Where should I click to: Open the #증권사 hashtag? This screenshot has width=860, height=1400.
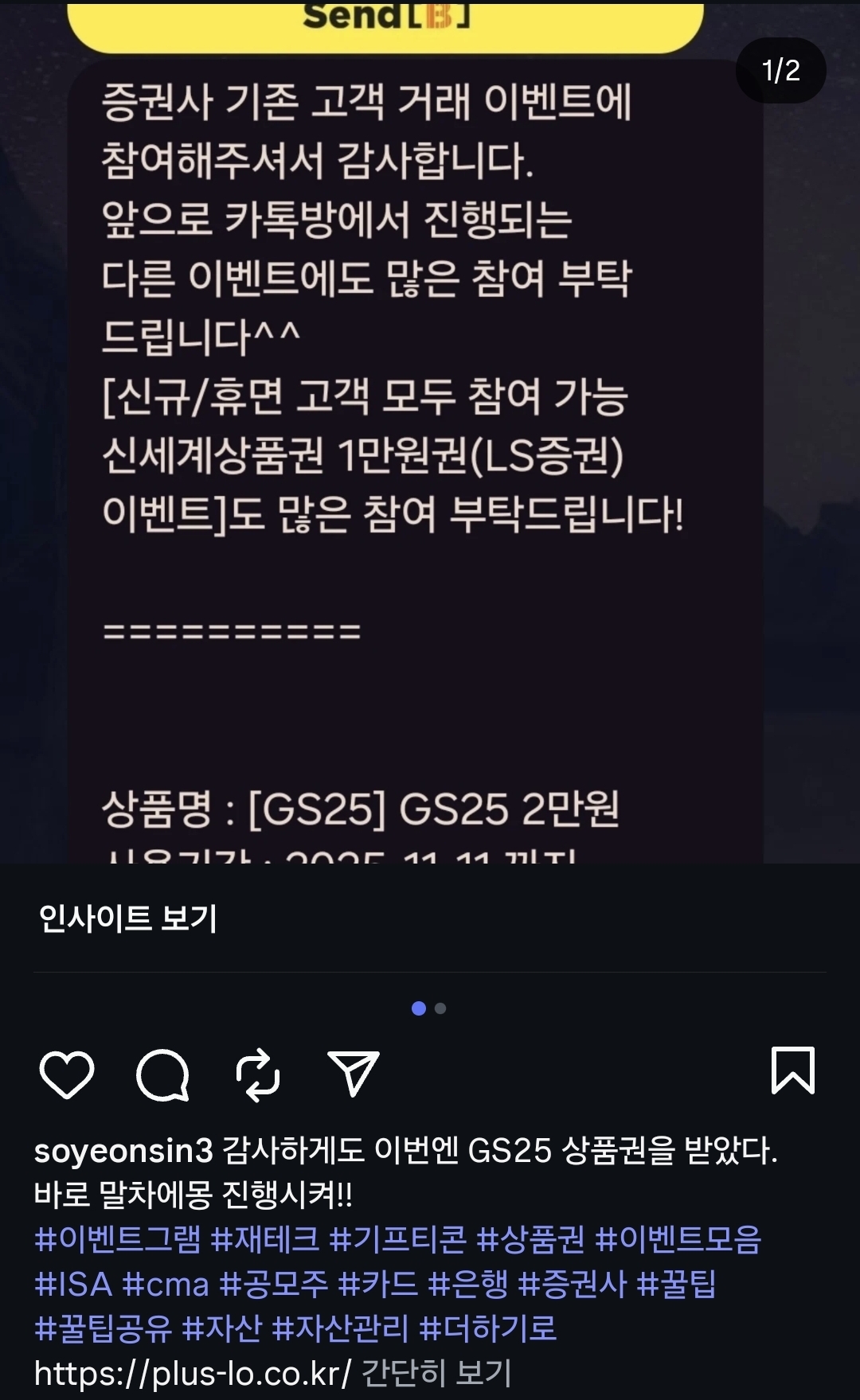point(572,1284)
